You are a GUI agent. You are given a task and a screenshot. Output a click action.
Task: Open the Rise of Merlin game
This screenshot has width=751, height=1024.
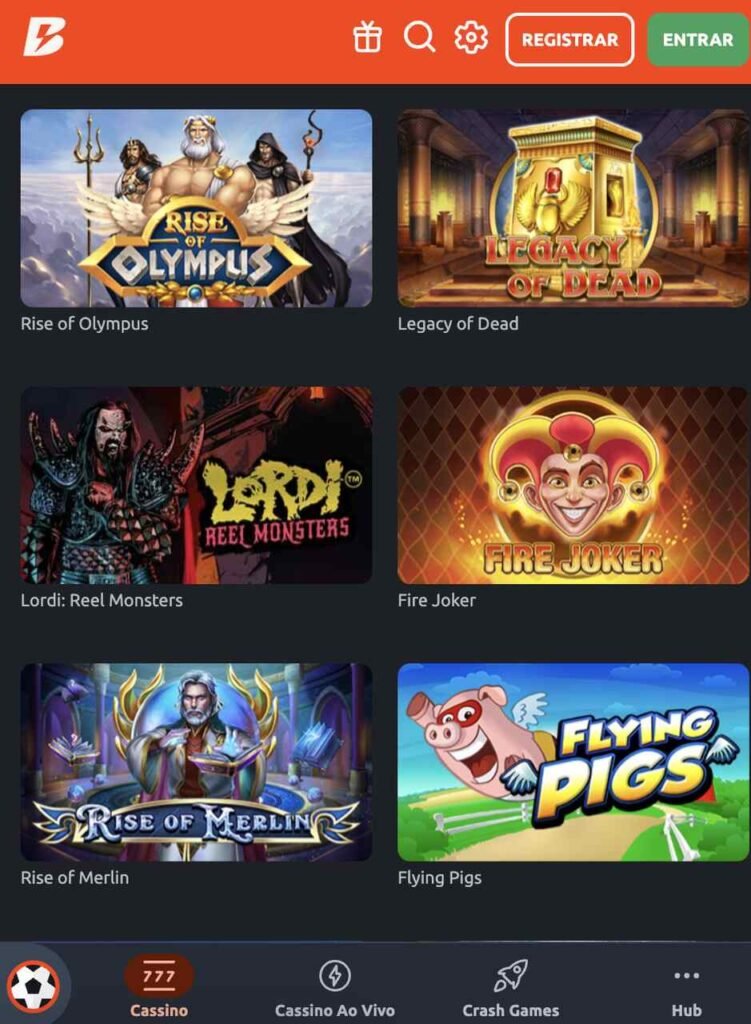[x=196, y=762]
